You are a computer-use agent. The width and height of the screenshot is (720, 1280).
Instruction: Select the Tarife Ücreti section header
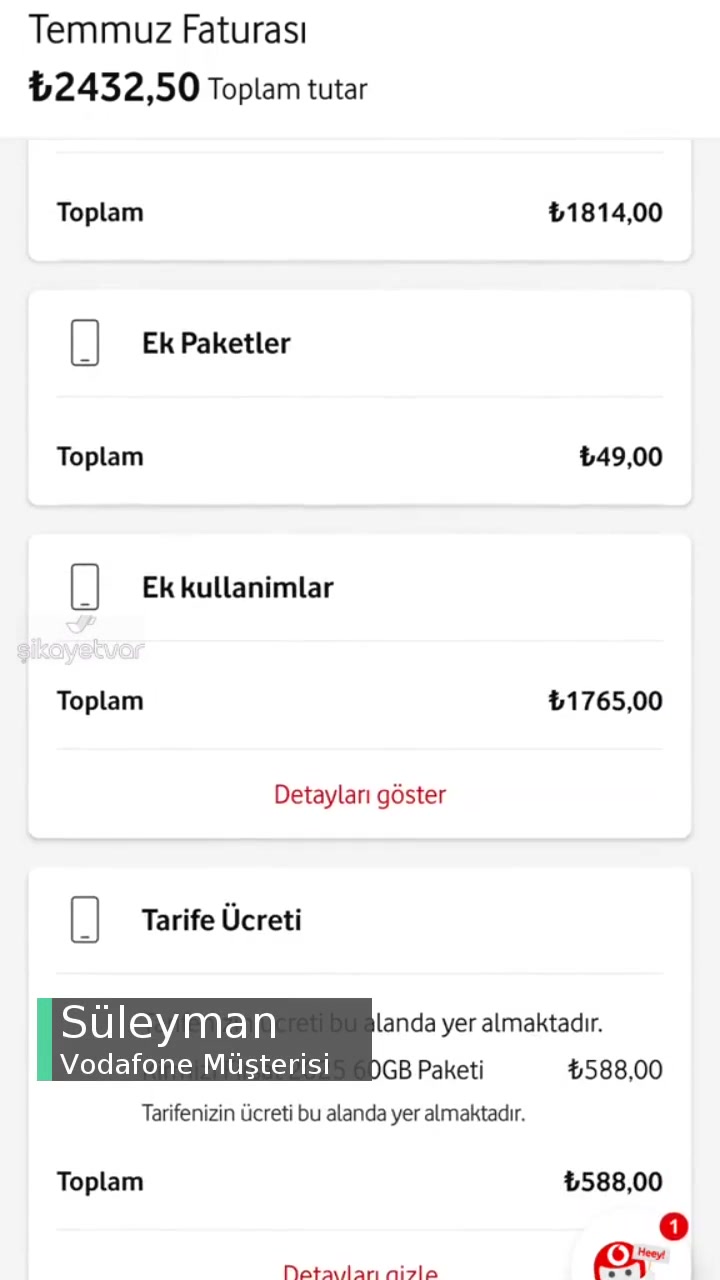tap(221, 919)
